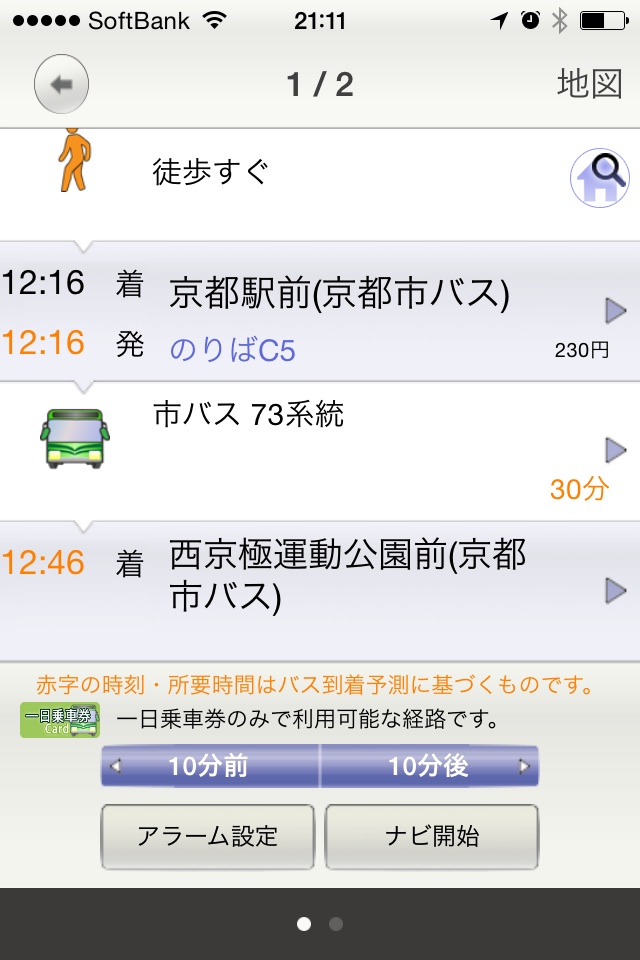Go back with the arrow button
This screenshot has width=640, height=960.
[61, 84]
